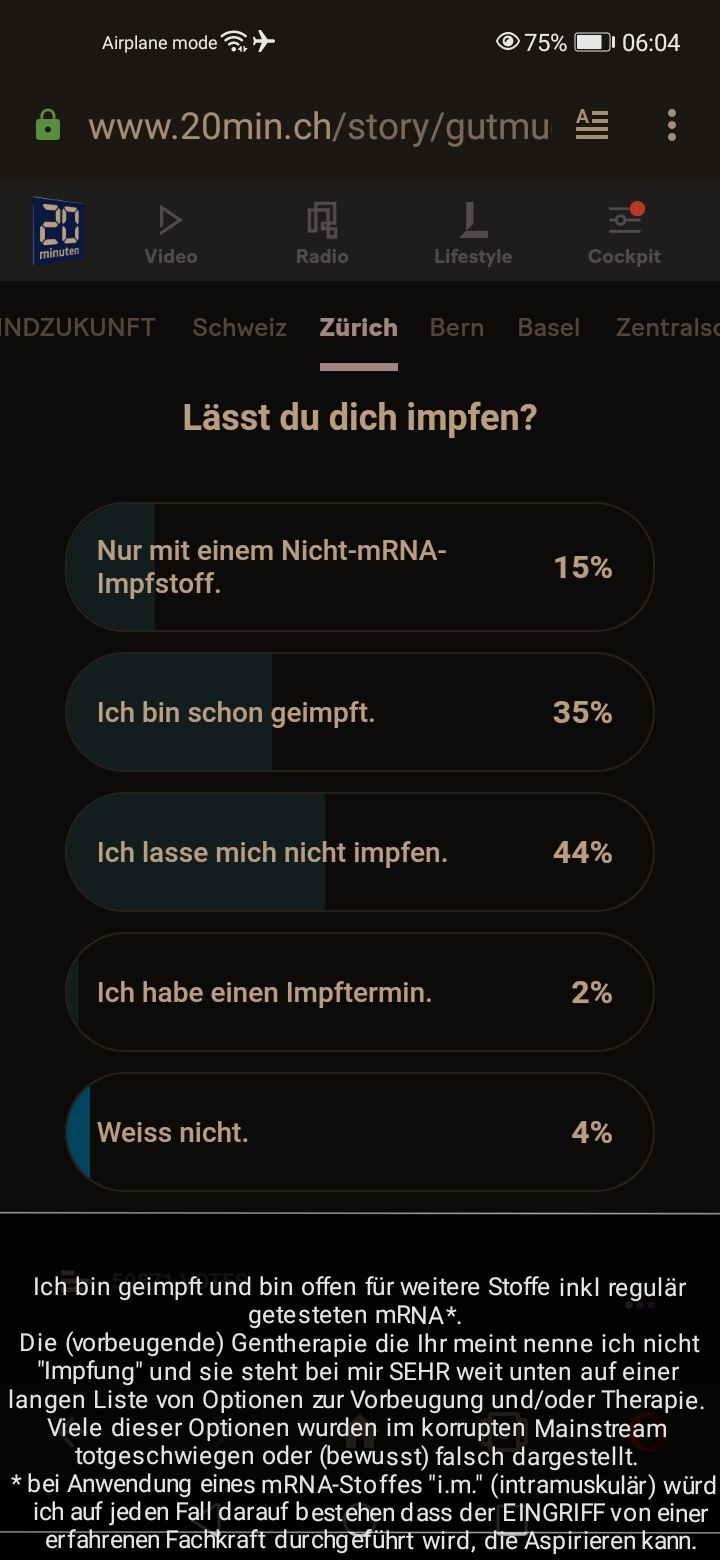Choose poll answer Ich bin schon geimpft
The width and height of the screenshot is (720, 1560).
click(x=360, y=712)
